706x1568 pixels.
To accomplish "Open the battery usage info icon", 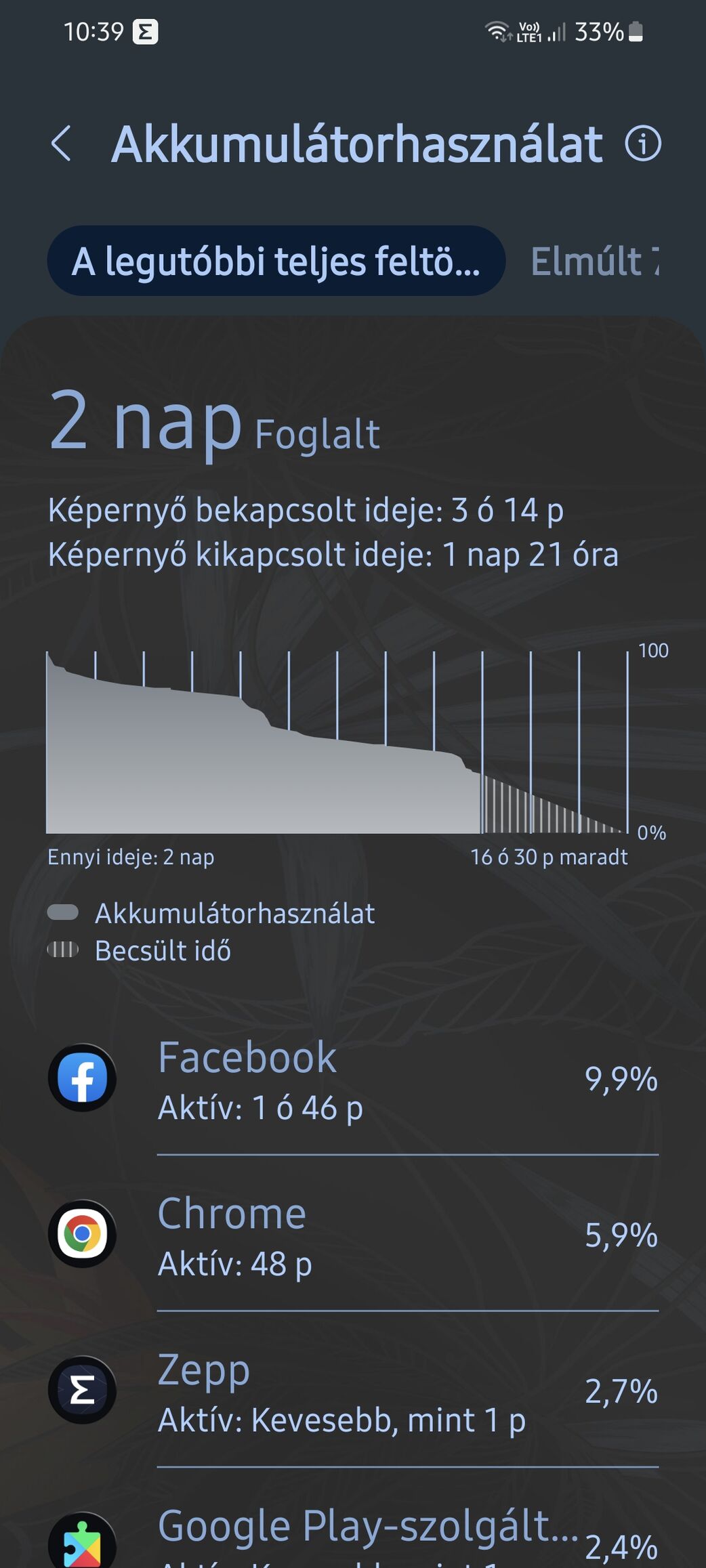I will pos(642,144).
